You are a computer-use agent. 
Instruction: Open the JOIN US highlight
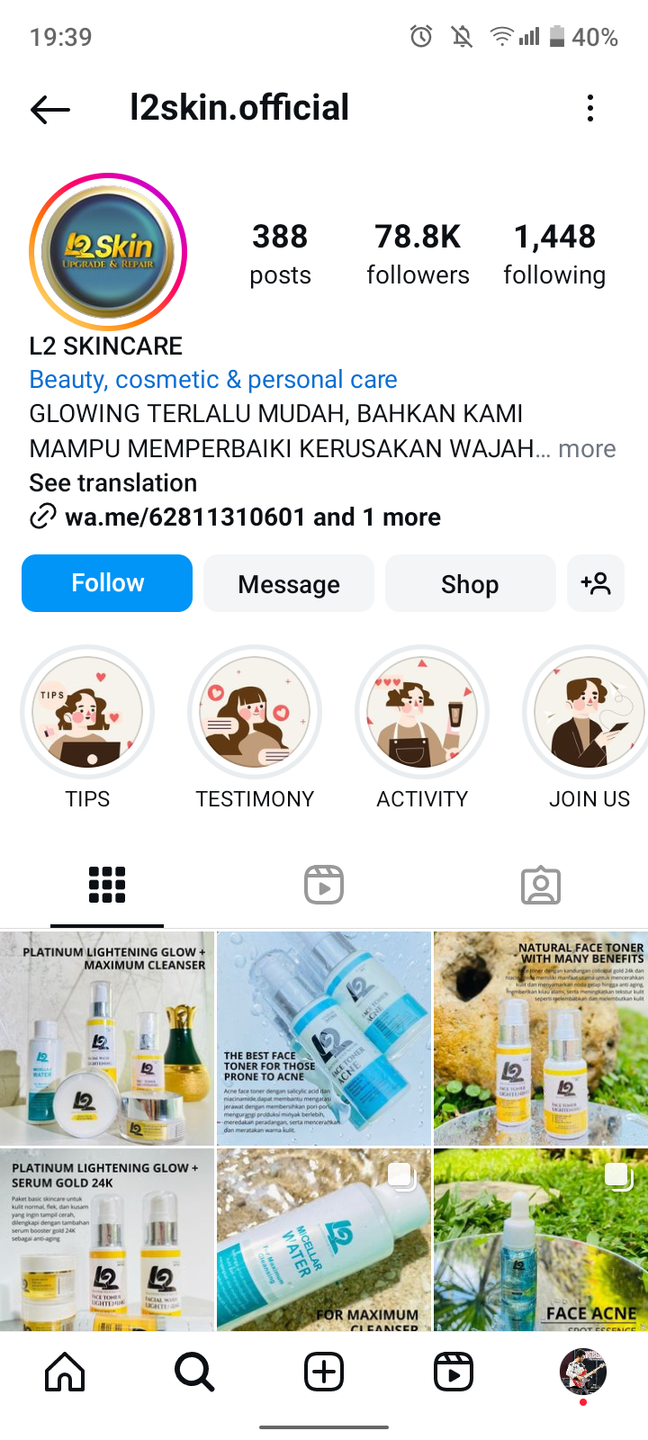click(588, 712)
